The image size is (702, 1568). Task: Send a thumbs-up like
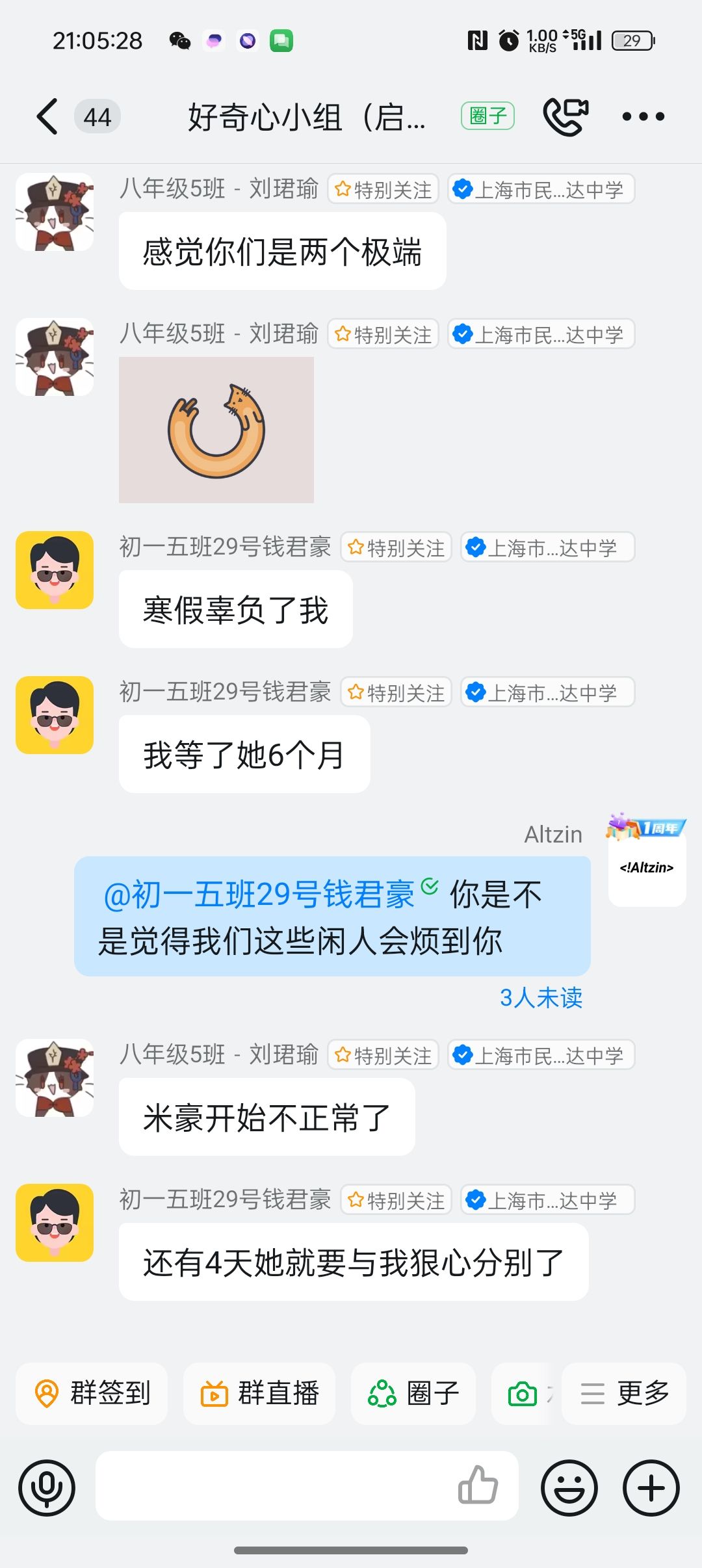pos(478,1486)
